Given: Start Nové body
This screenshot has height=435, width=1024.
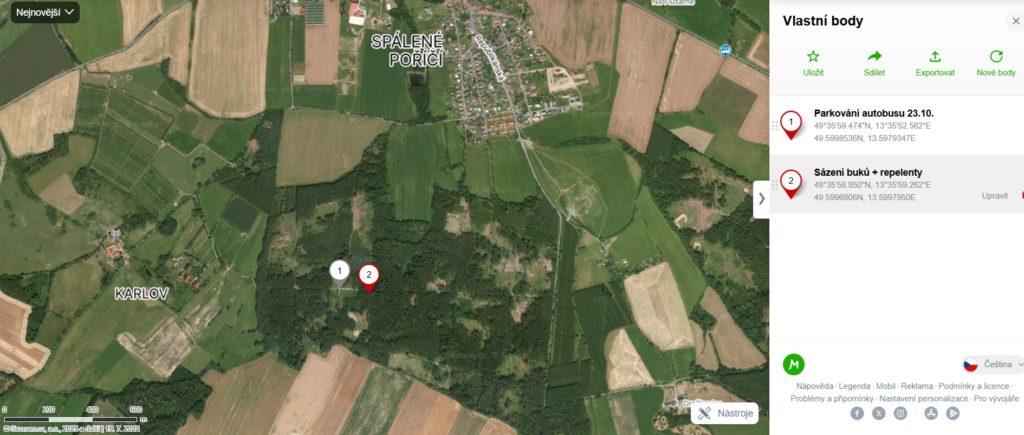Looking at the screenshot, I should coord(995,63).
